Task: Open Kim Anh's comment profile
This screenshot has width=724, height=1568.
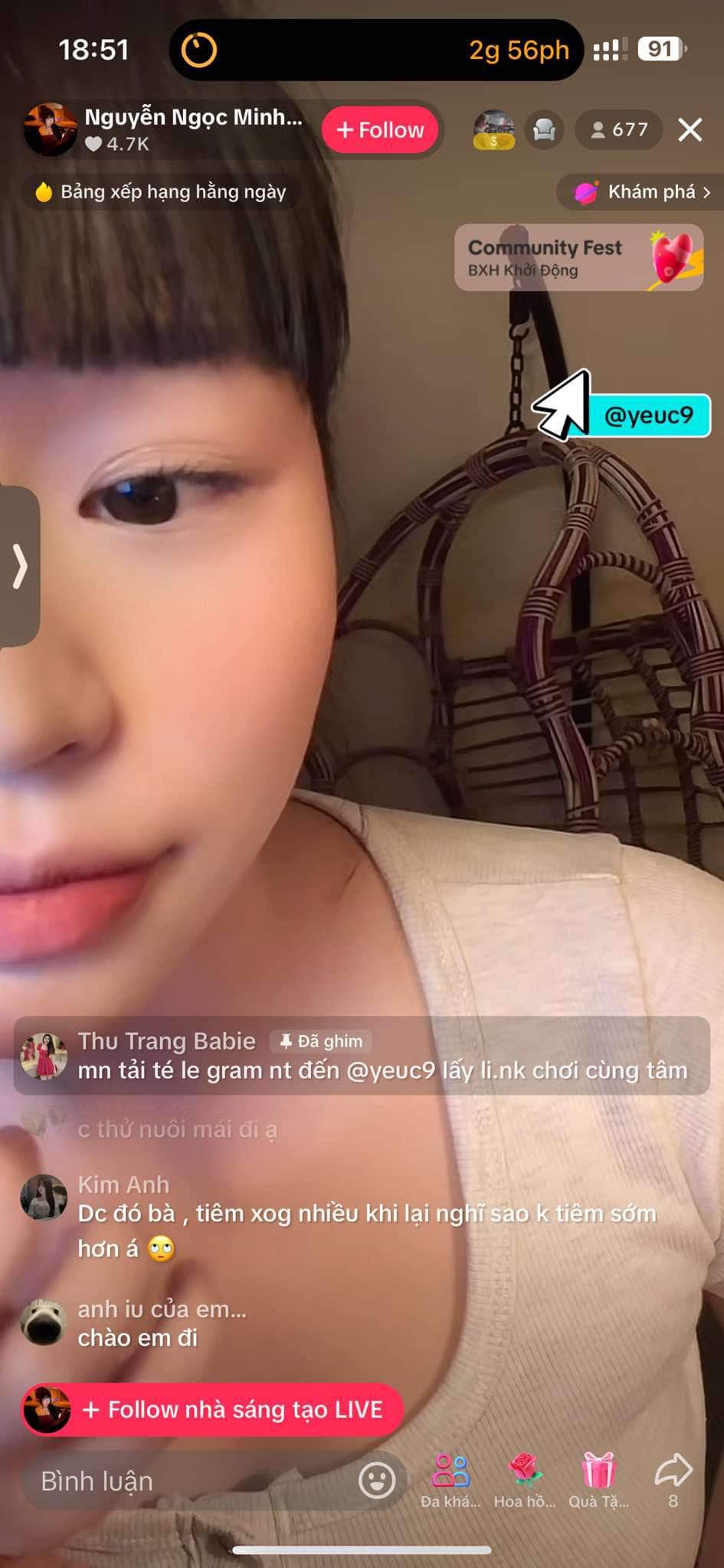Action: pyautogui.click(x=44, y=1197)
